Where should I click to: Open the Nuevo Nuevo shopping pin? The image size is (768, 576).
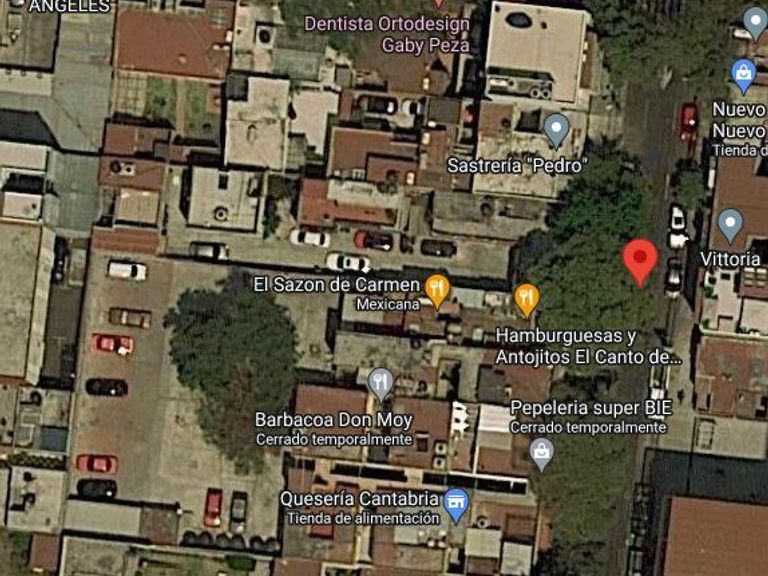[x=744, y=75]
